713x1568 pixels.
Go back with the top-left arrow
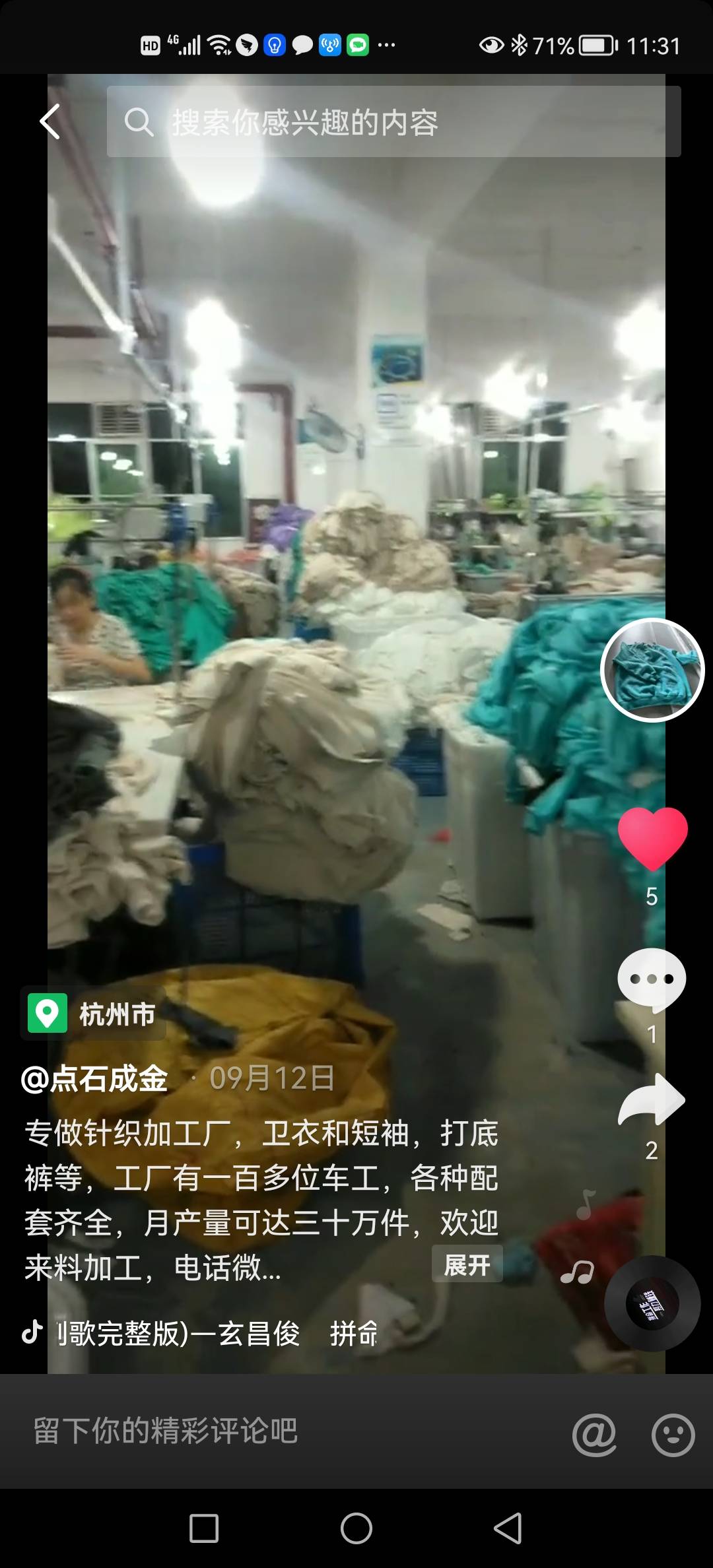coord(50,121)
